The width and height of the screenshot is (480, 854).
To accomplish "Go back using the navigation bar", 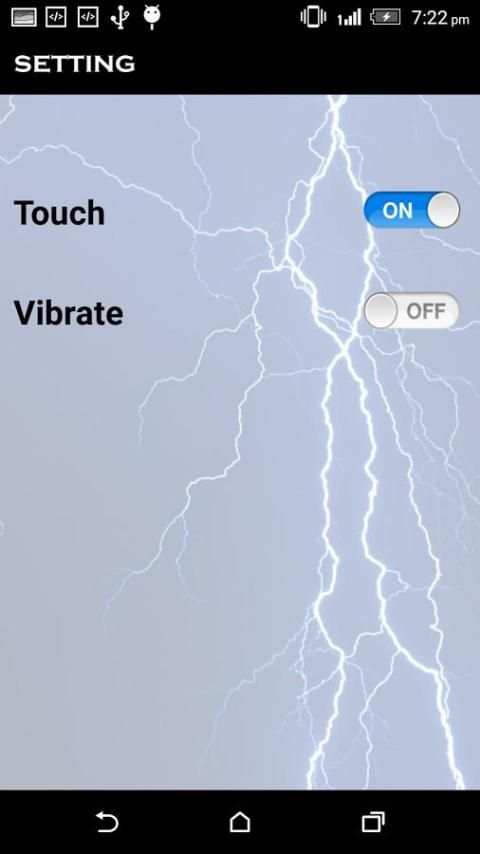I will click(107, 822).
